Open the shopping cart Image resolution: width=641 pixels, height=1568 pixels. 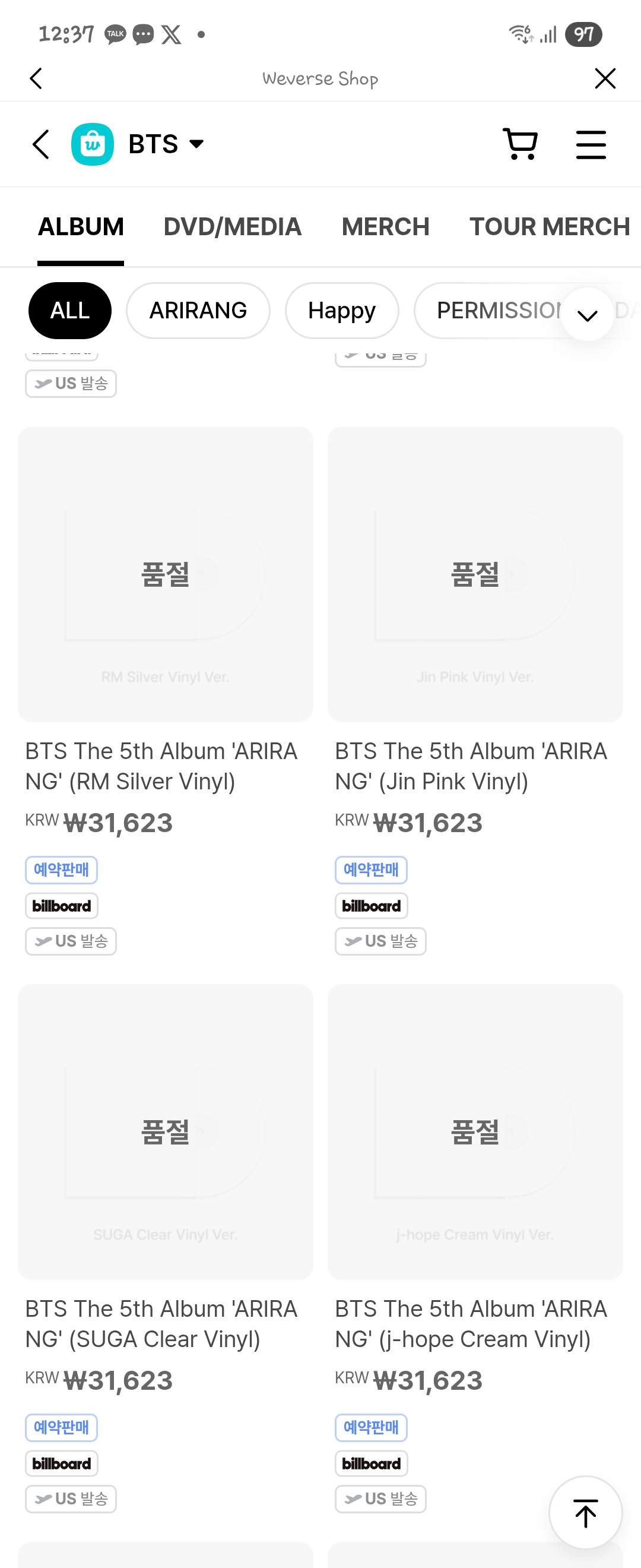coord(520,144)
